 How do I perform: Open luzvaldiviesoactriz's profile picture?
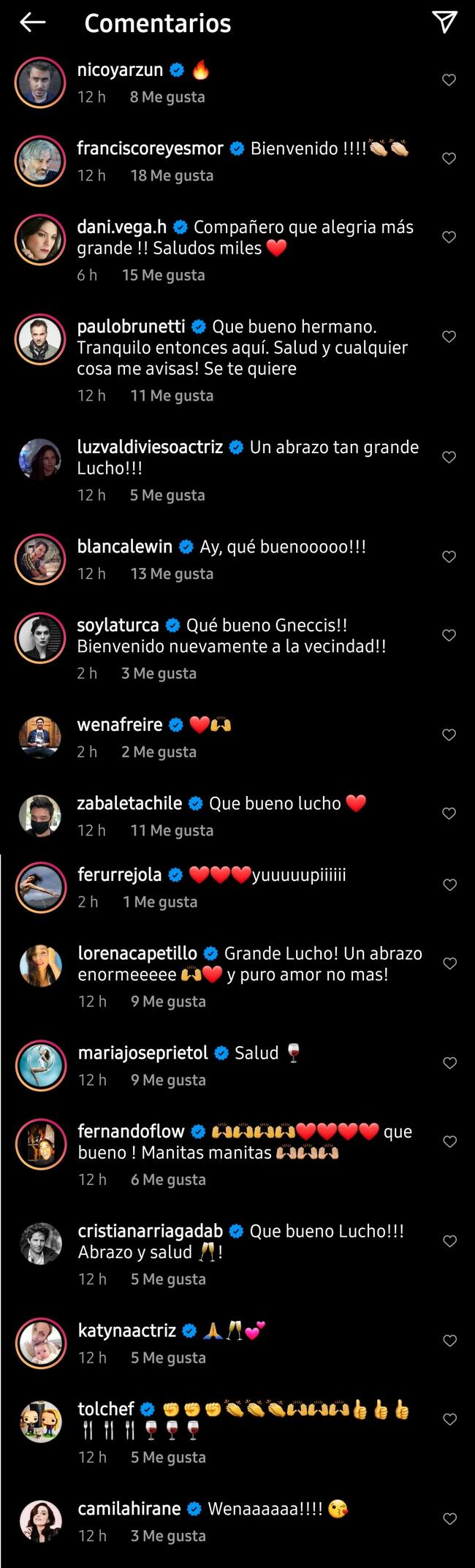40,459
